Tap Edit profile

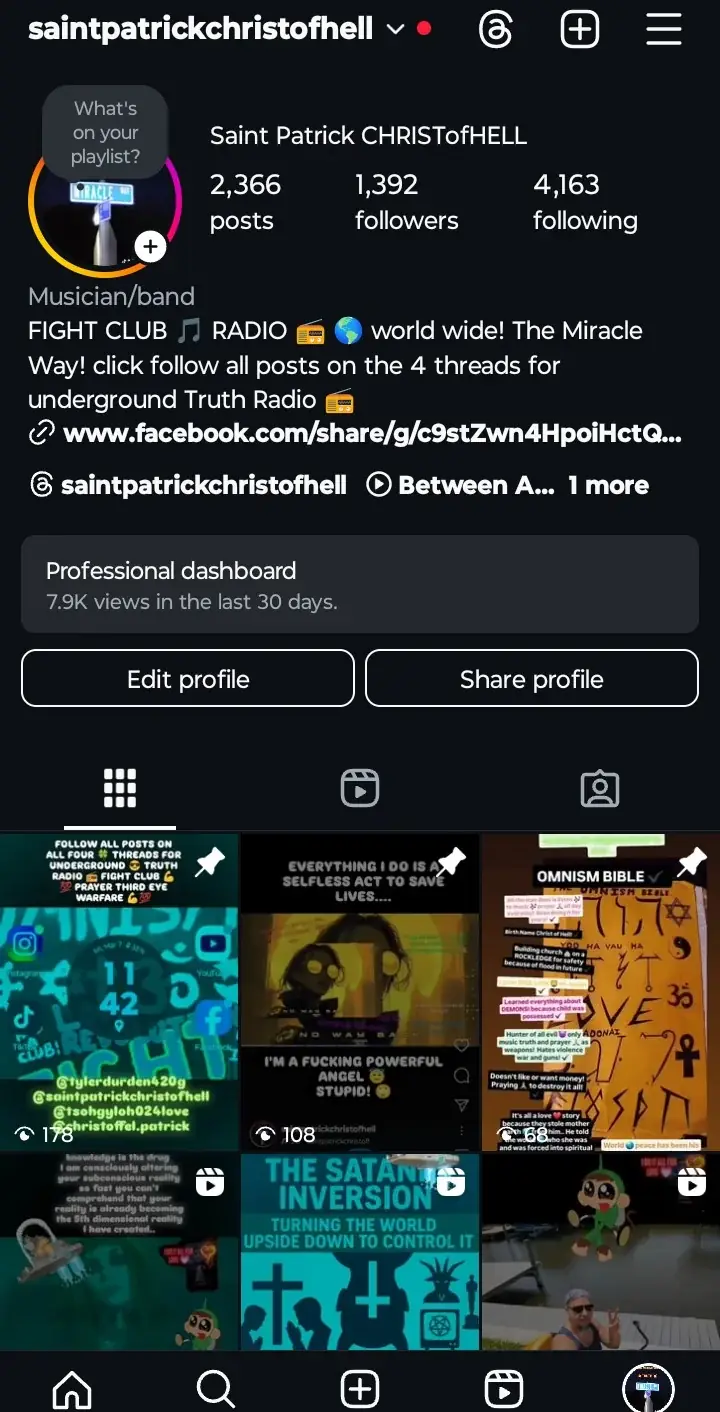pos(188,679)
